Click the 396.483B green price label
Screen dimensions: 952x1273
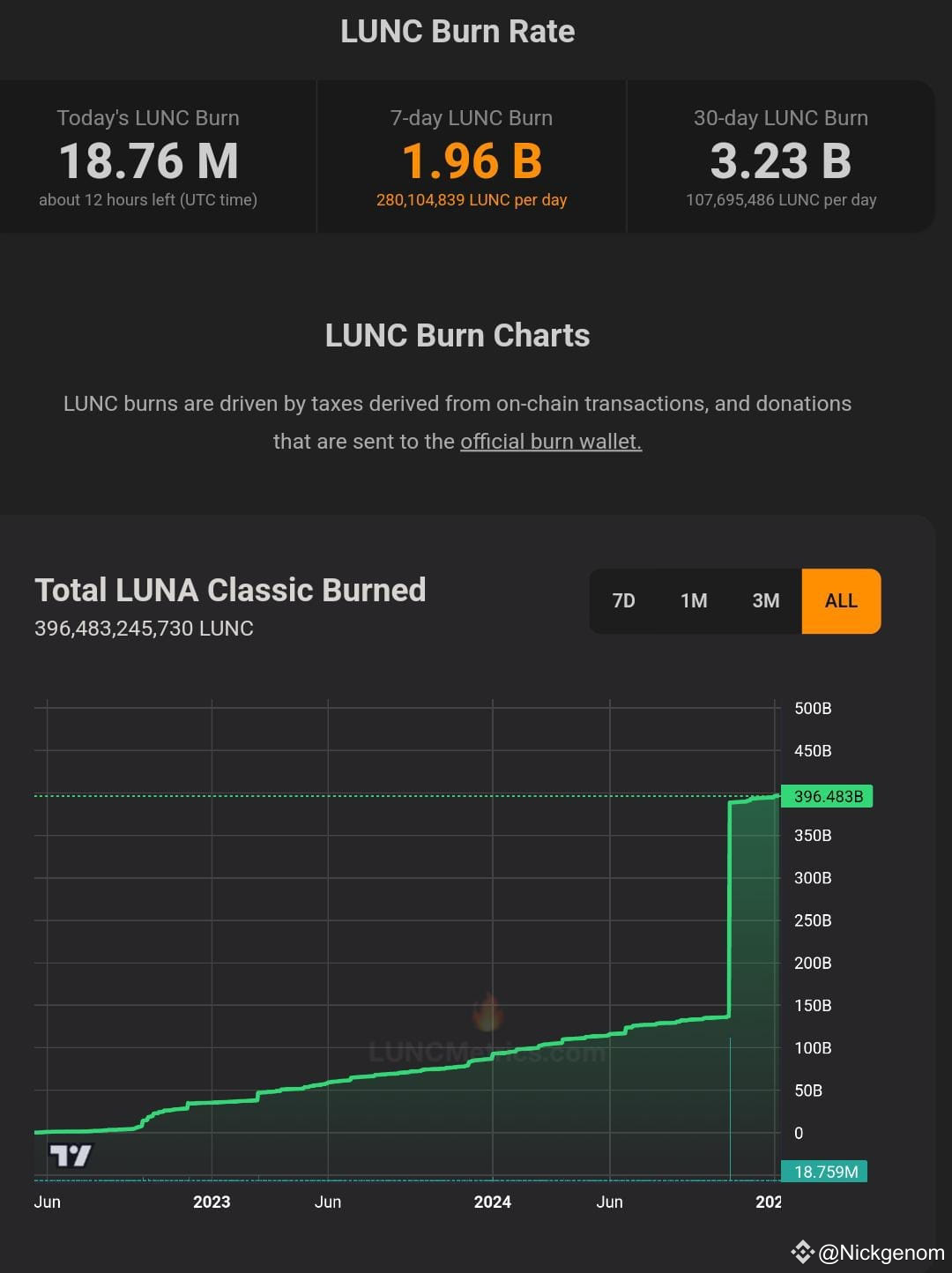(x=828, y=796)
